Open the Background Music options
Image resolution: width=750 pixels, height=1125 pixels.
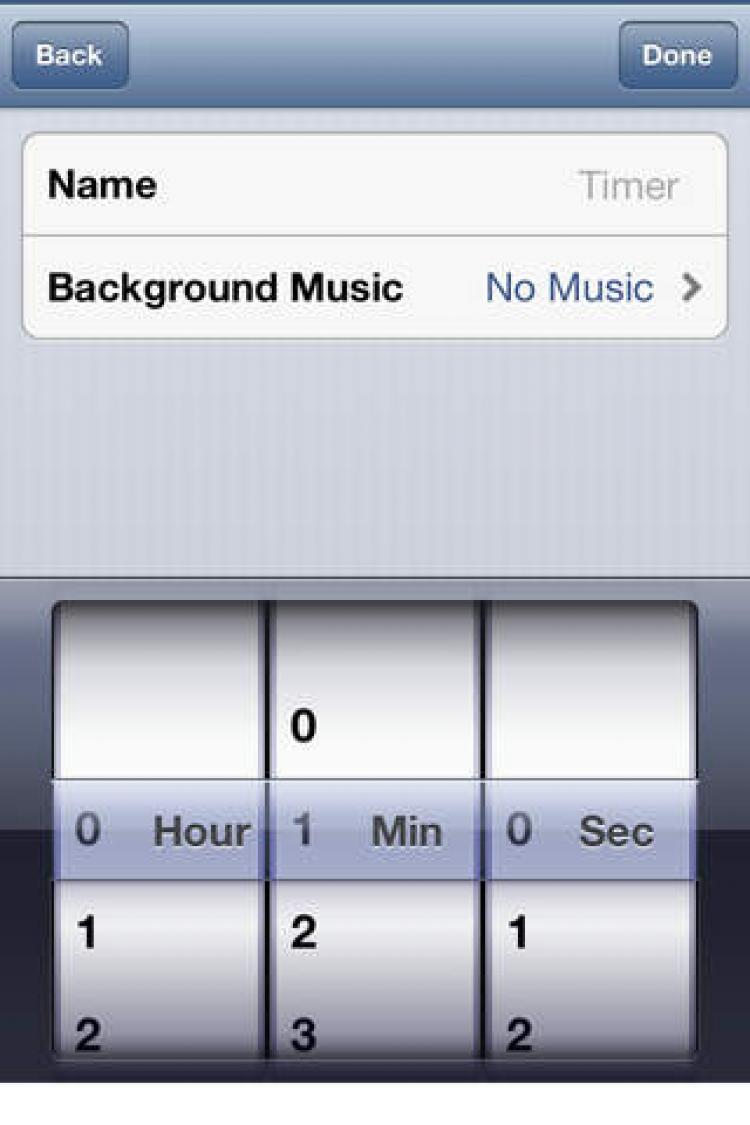(374, 289)
